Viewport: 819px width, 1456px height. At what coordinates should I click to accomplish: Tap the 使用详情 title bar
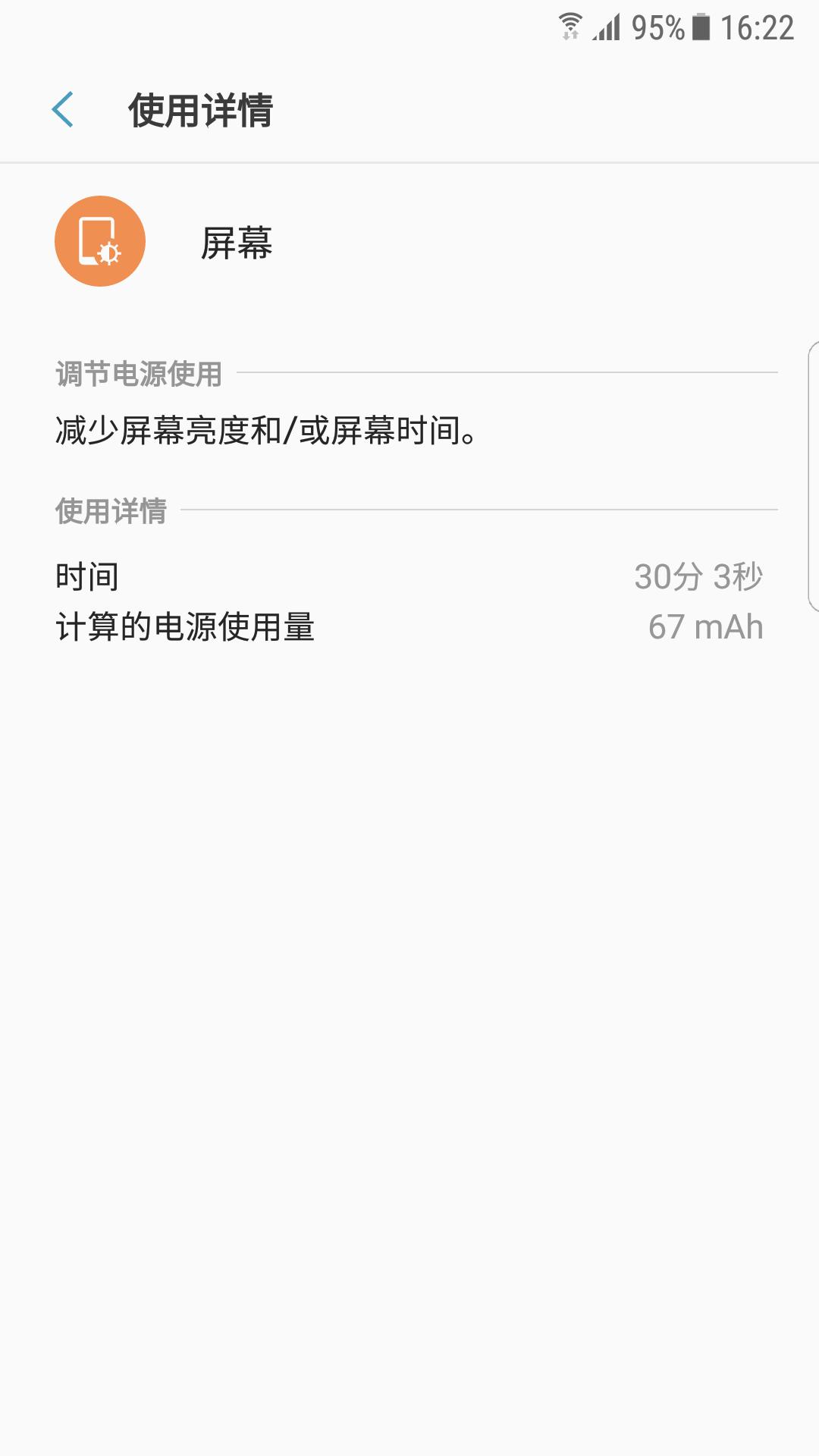[x=202, y=109]
